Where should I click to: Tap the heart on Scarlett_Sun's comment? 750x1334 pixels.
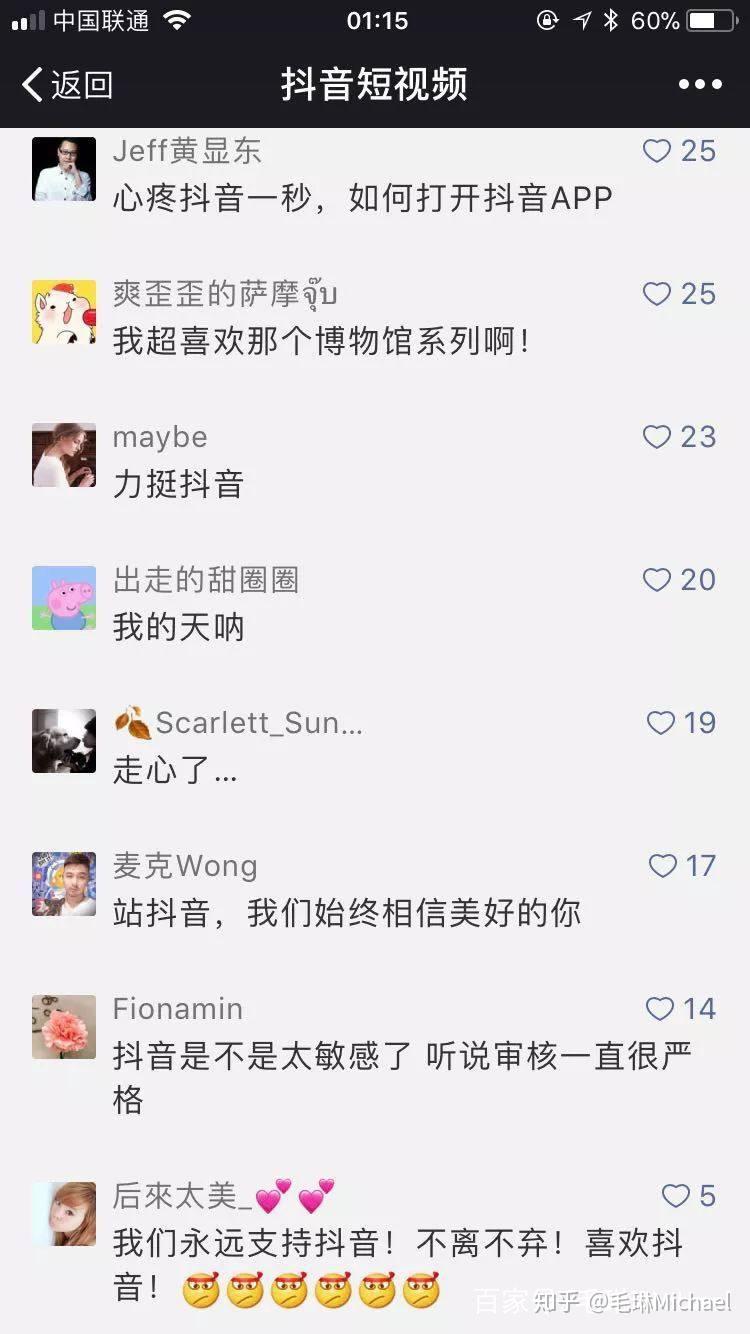point(661,723)
